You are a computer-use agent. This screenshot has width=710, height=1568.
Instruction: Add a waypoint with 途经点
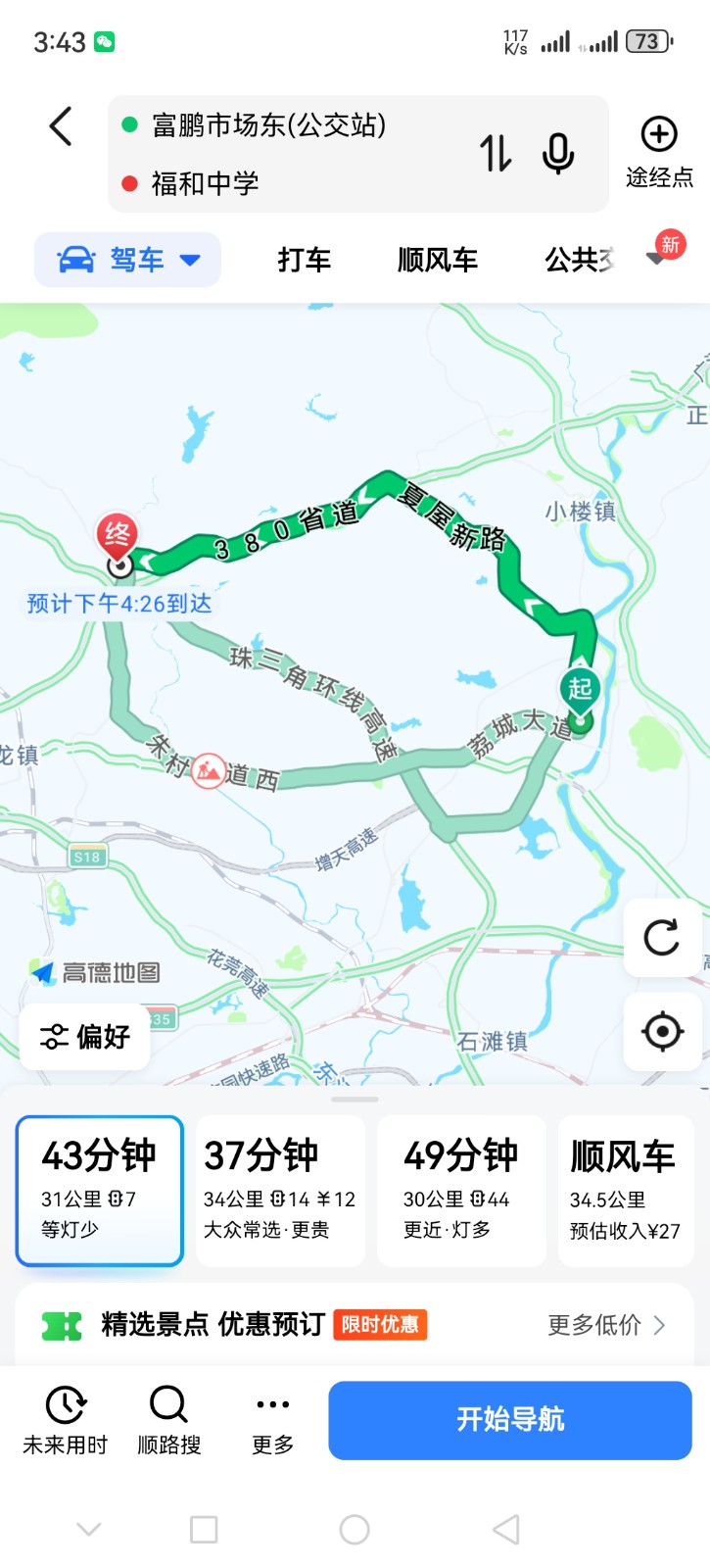[659, 152]
